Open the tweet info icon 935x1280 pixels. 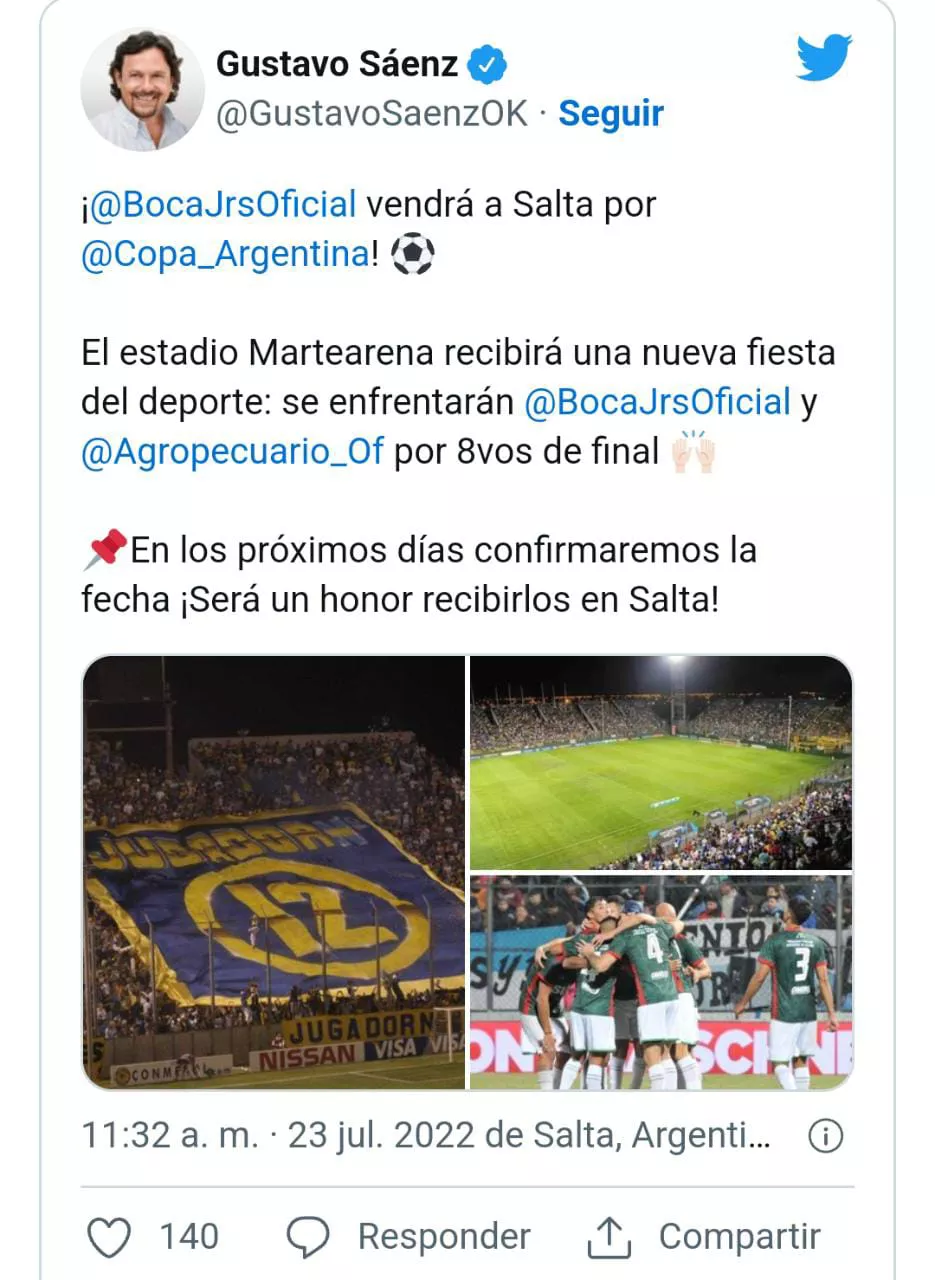tap(825, 1136)
